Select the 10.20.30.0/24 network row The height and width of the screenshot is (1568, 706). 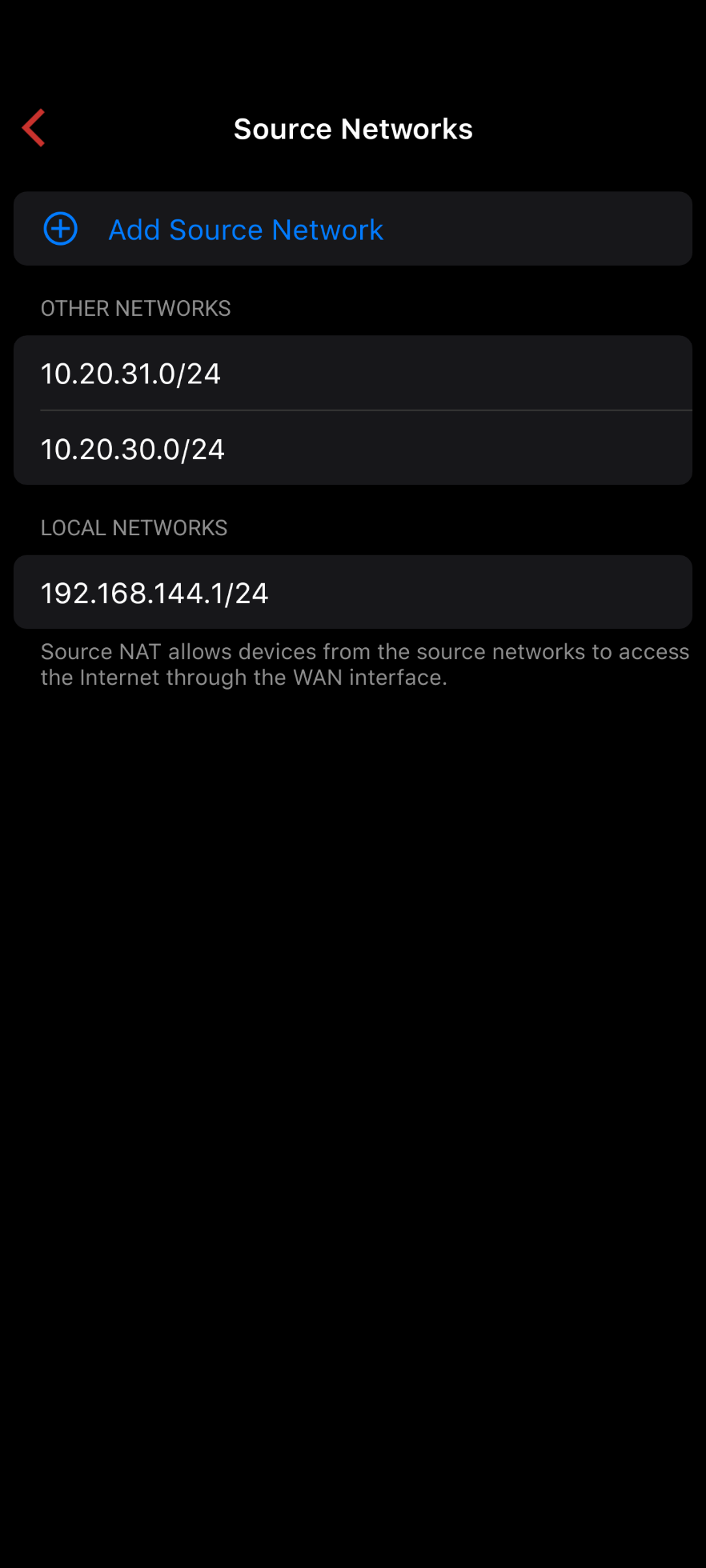(352, 449)
